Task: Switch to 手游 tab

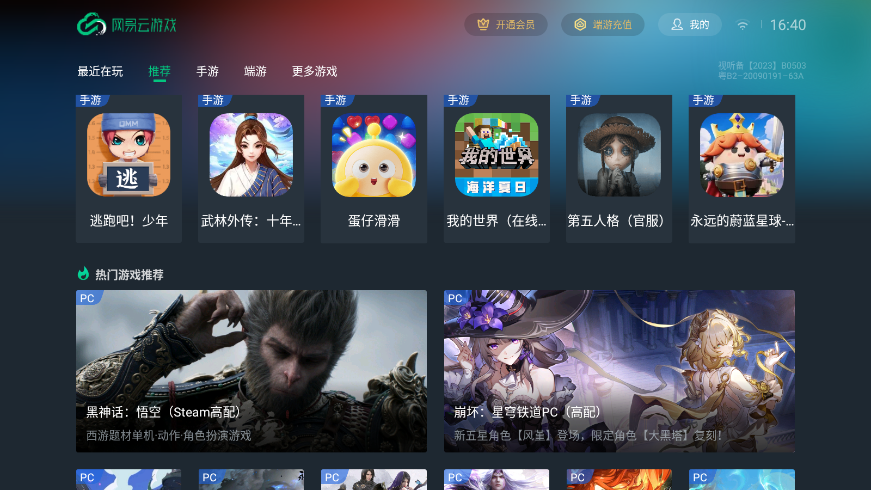Action: tap(207, 72)
